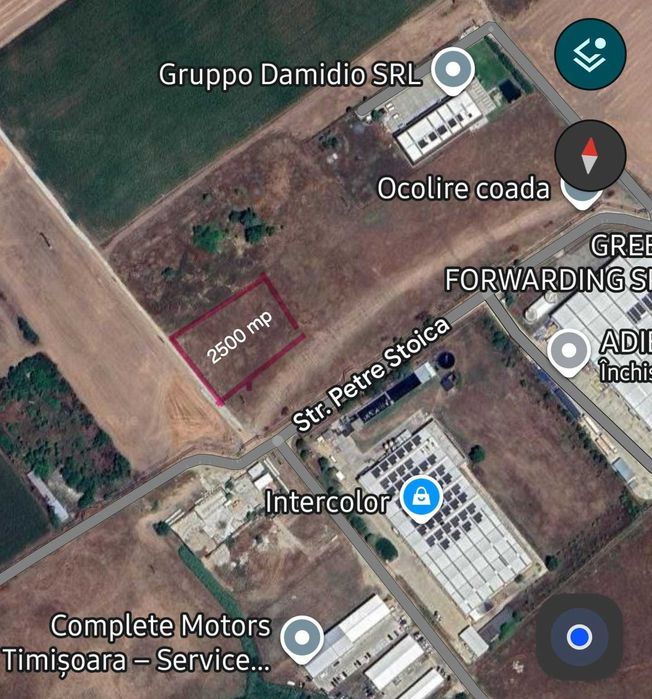Select the Complete Motors Timișoara pin
Viewport: 652px width, 699px height.
[x=301, y=636]
